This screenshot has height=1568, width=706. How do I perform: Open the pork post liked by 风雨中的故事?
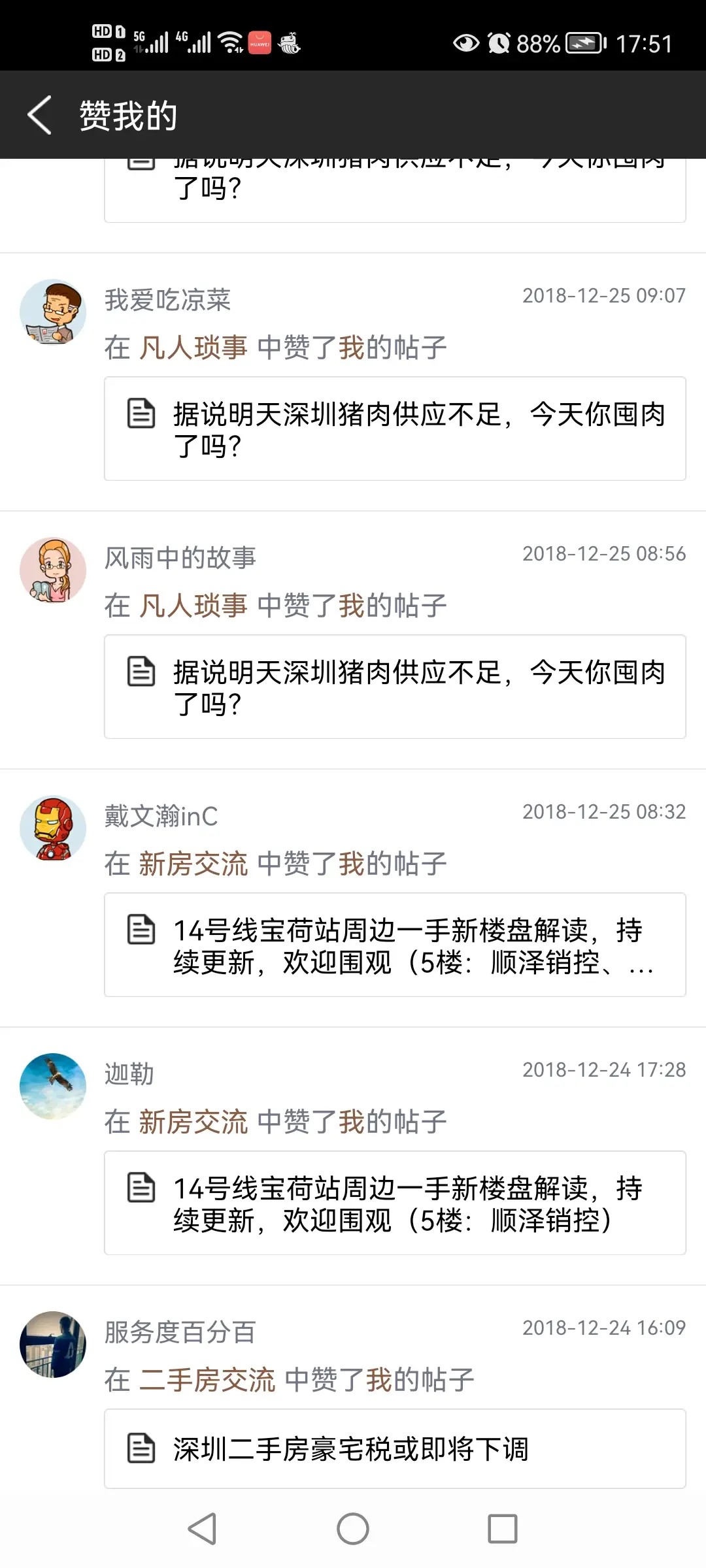(x=395, y=687)
